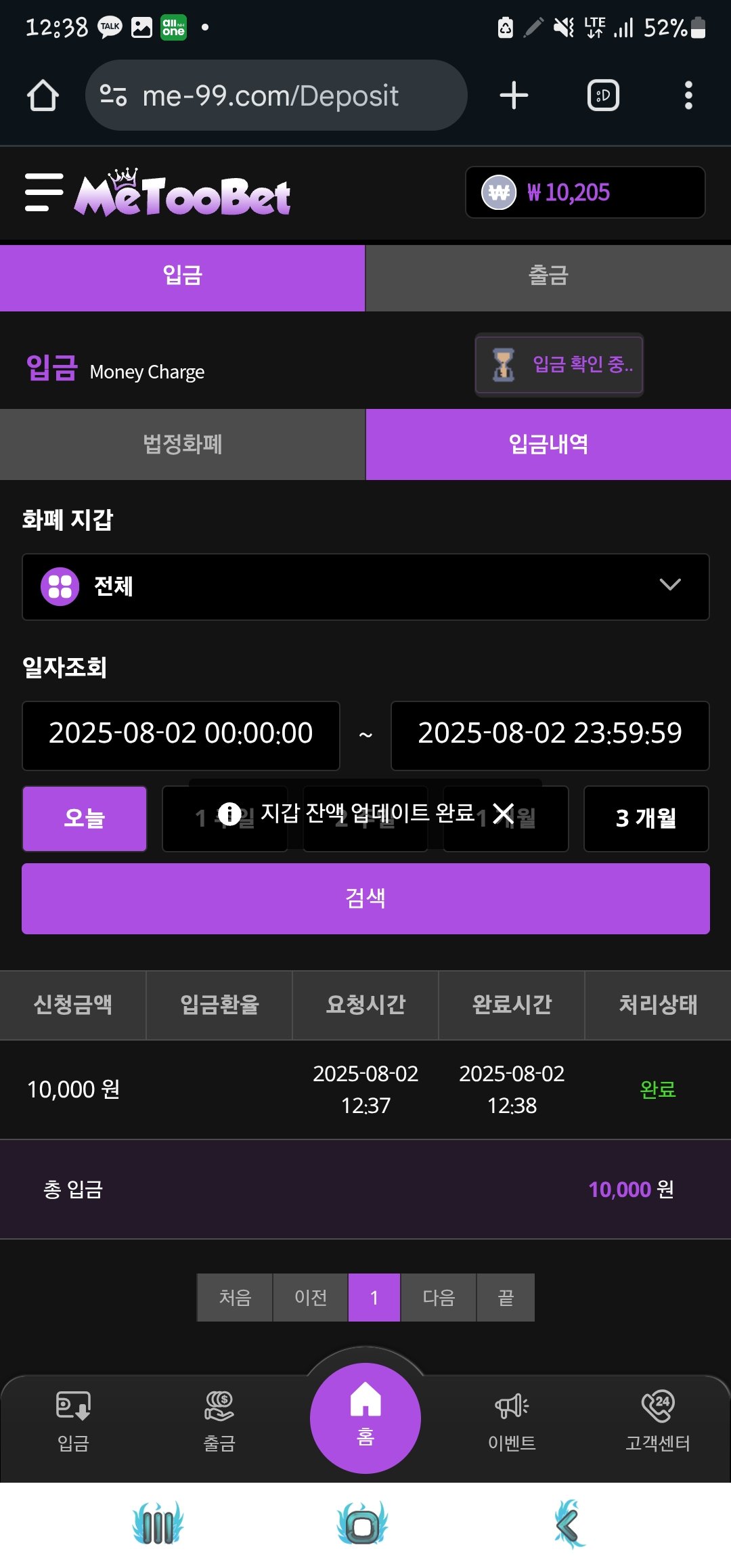Select the 3 개월 date range

(x=646, y=818)
